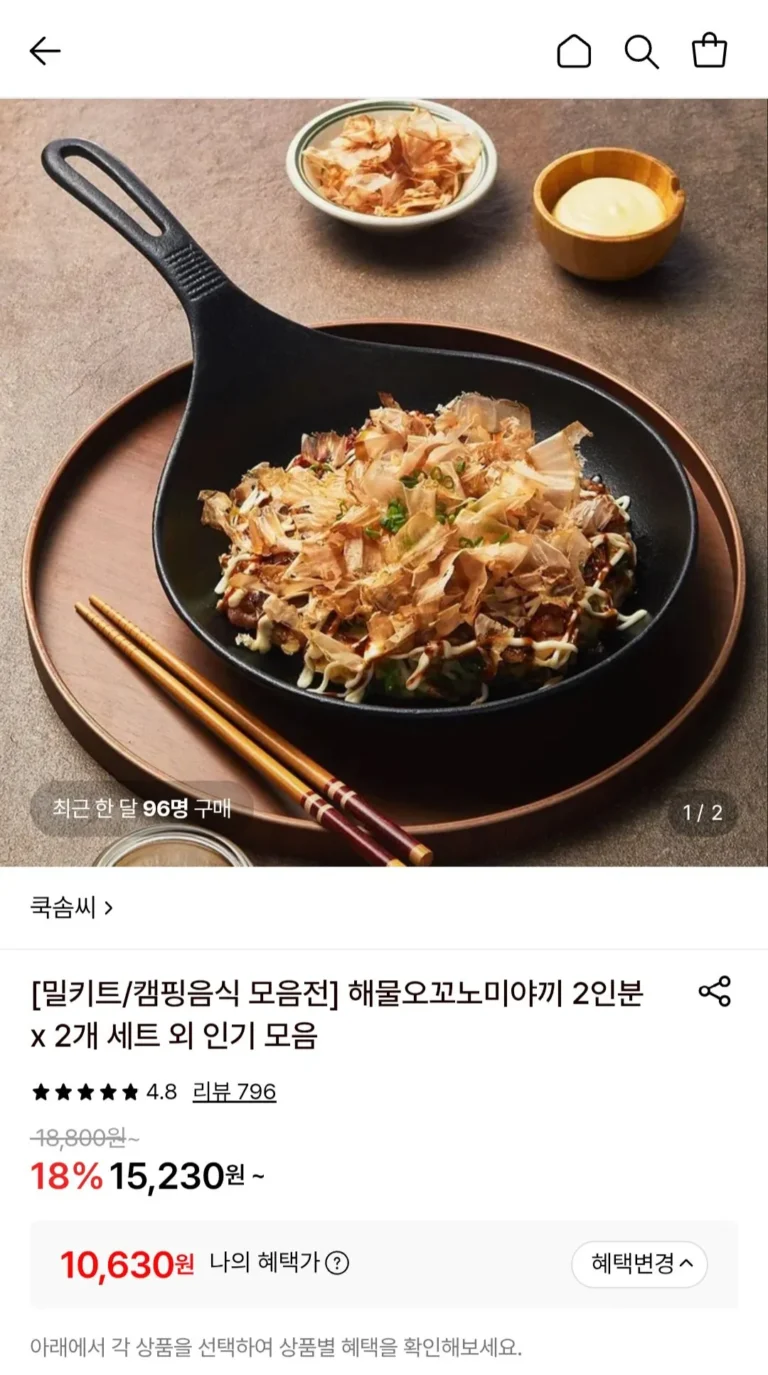768x1375 pixels.
Task: Share this product
Action: (714, 991)
